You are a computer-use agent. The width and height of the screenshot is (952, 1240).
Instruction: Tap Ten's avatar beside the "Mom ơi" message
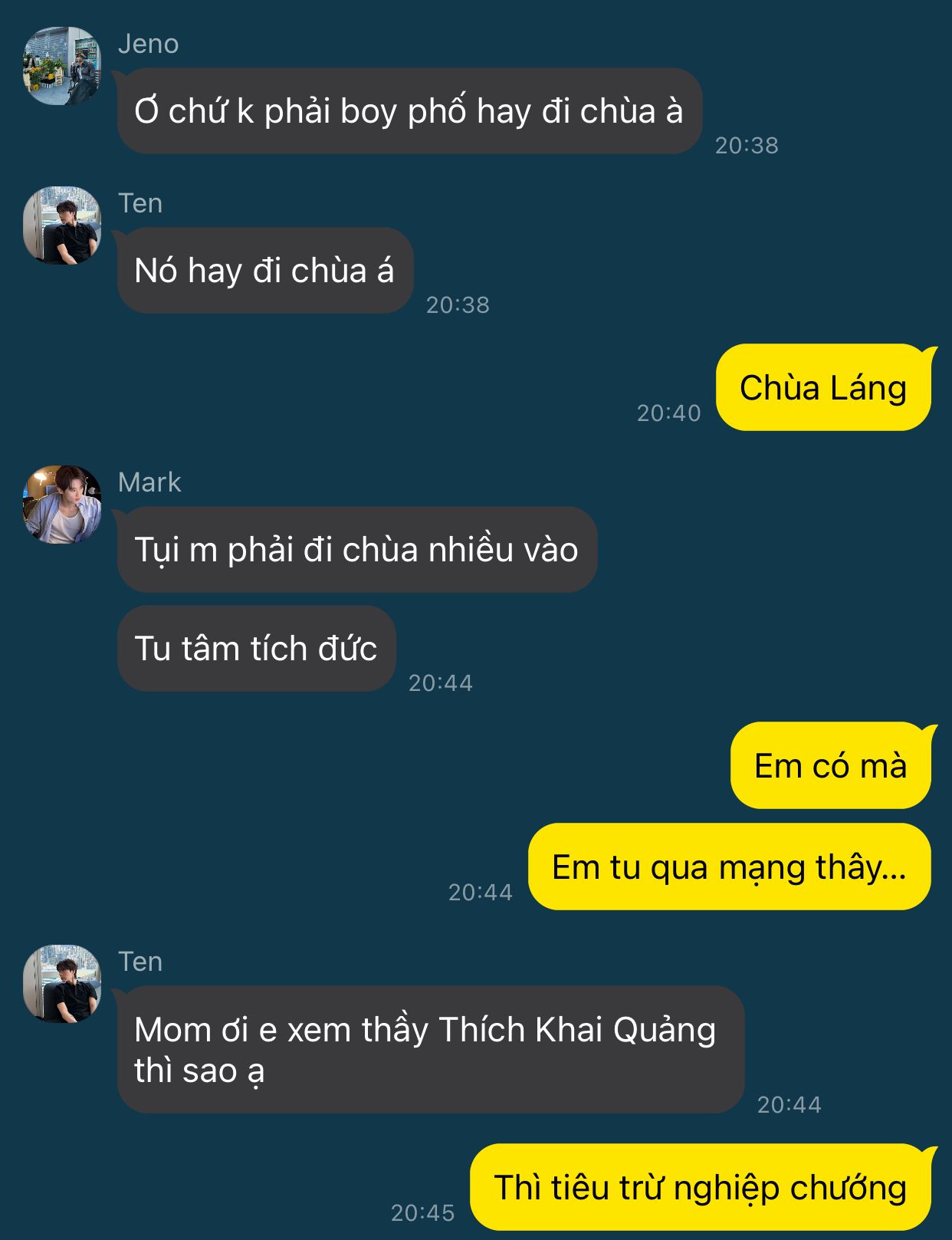tap(62, 983)
